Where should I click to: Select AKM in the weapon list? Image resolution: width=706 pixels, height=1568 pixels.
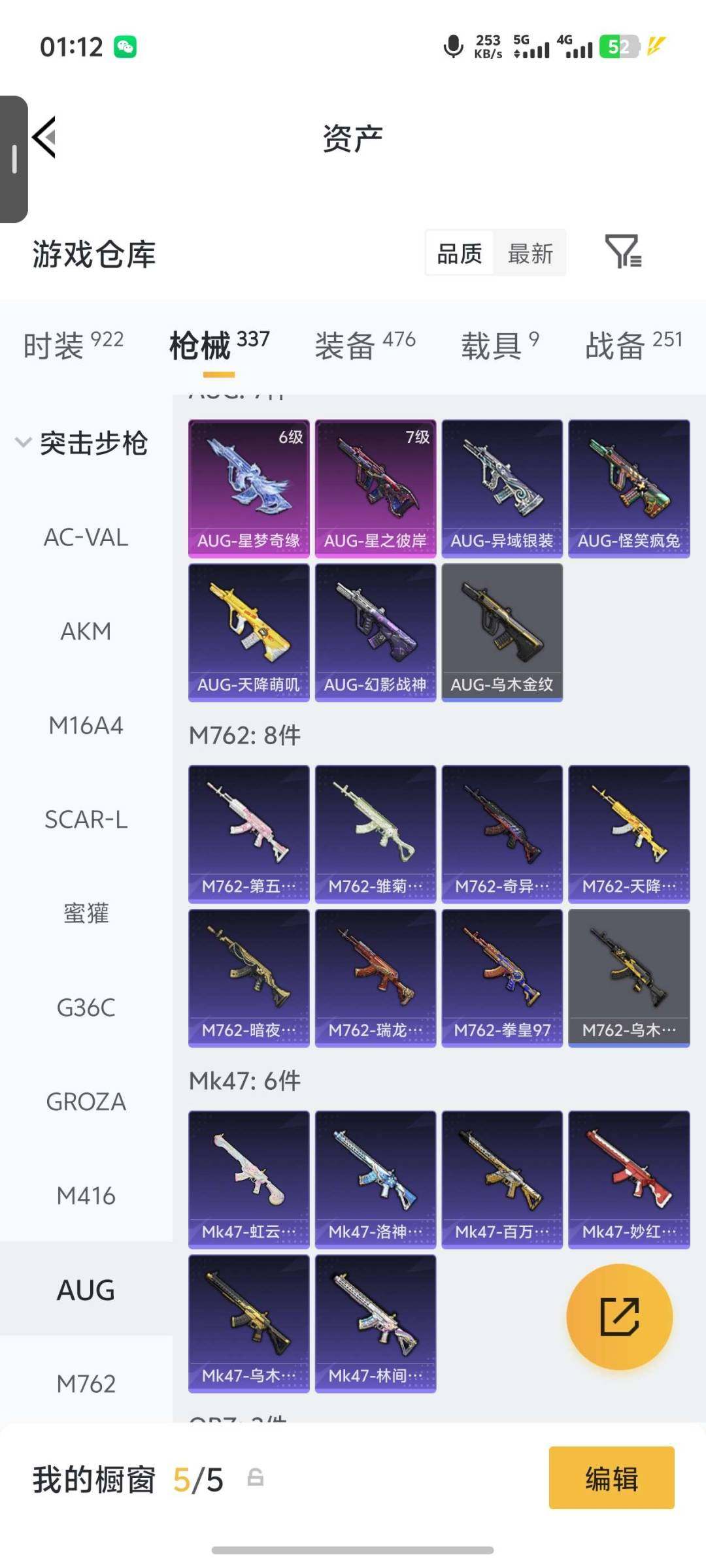pos(86,631)
